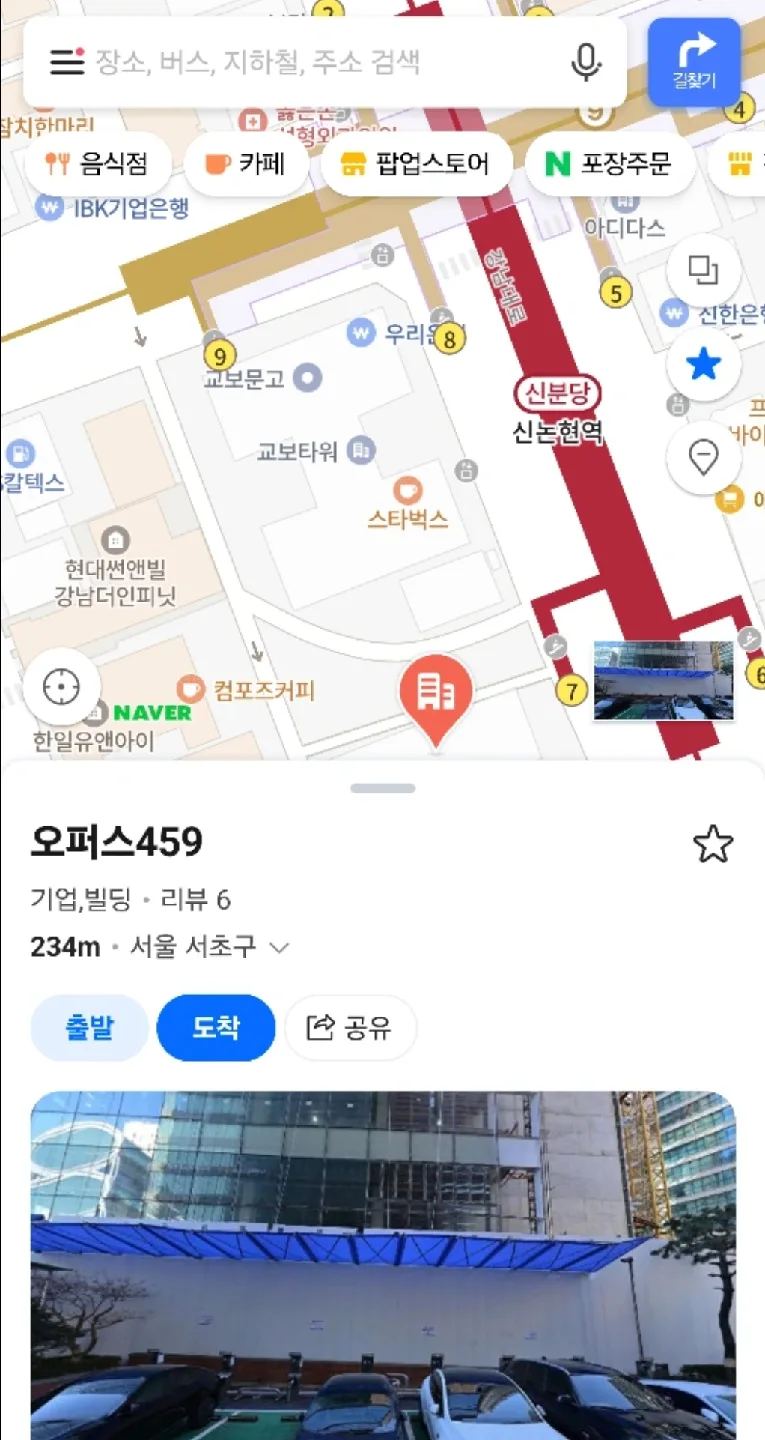Center the map on my current location
The height and width of the screenshot is (1440, 765).
(x=61, y=687)
